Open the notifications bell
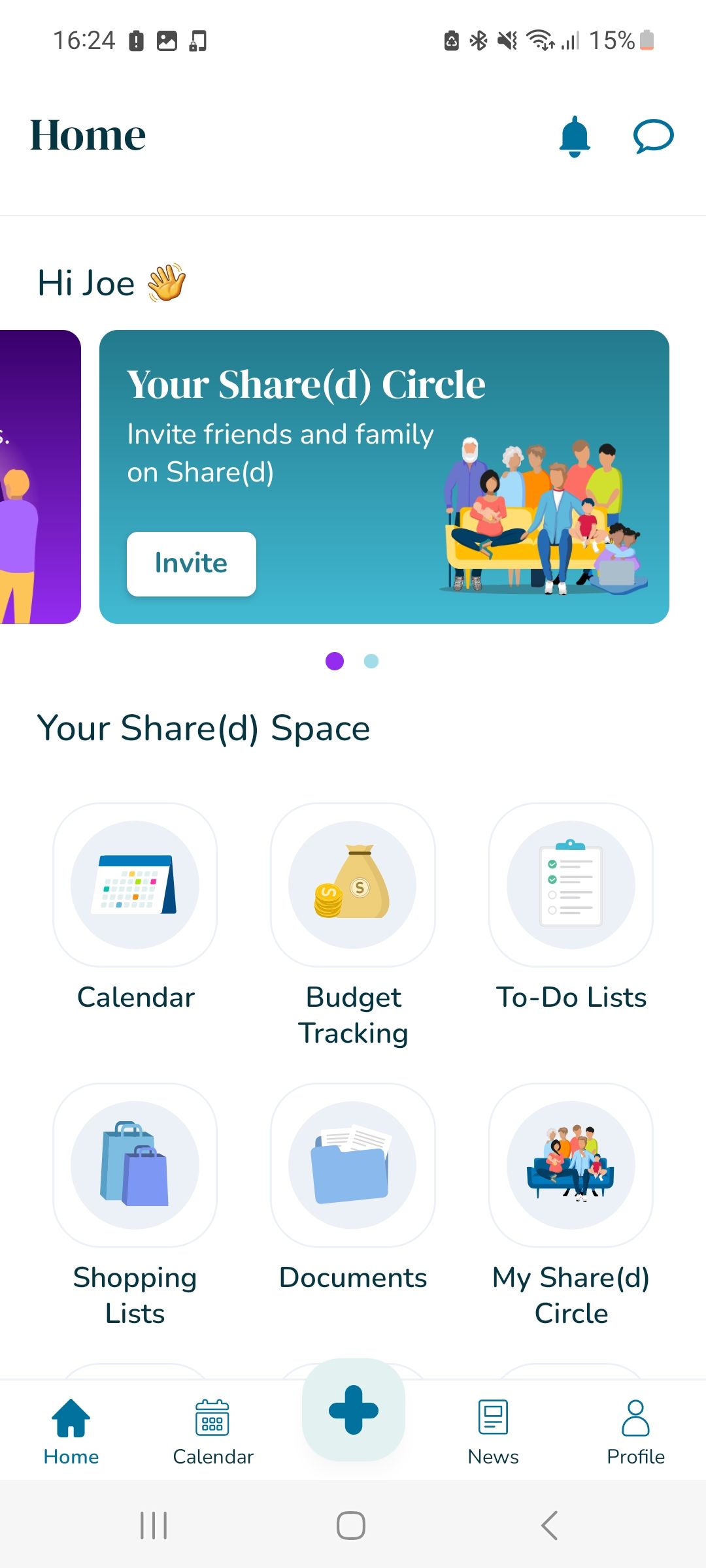The image size is (706, 1568). [x=575, y=136]
